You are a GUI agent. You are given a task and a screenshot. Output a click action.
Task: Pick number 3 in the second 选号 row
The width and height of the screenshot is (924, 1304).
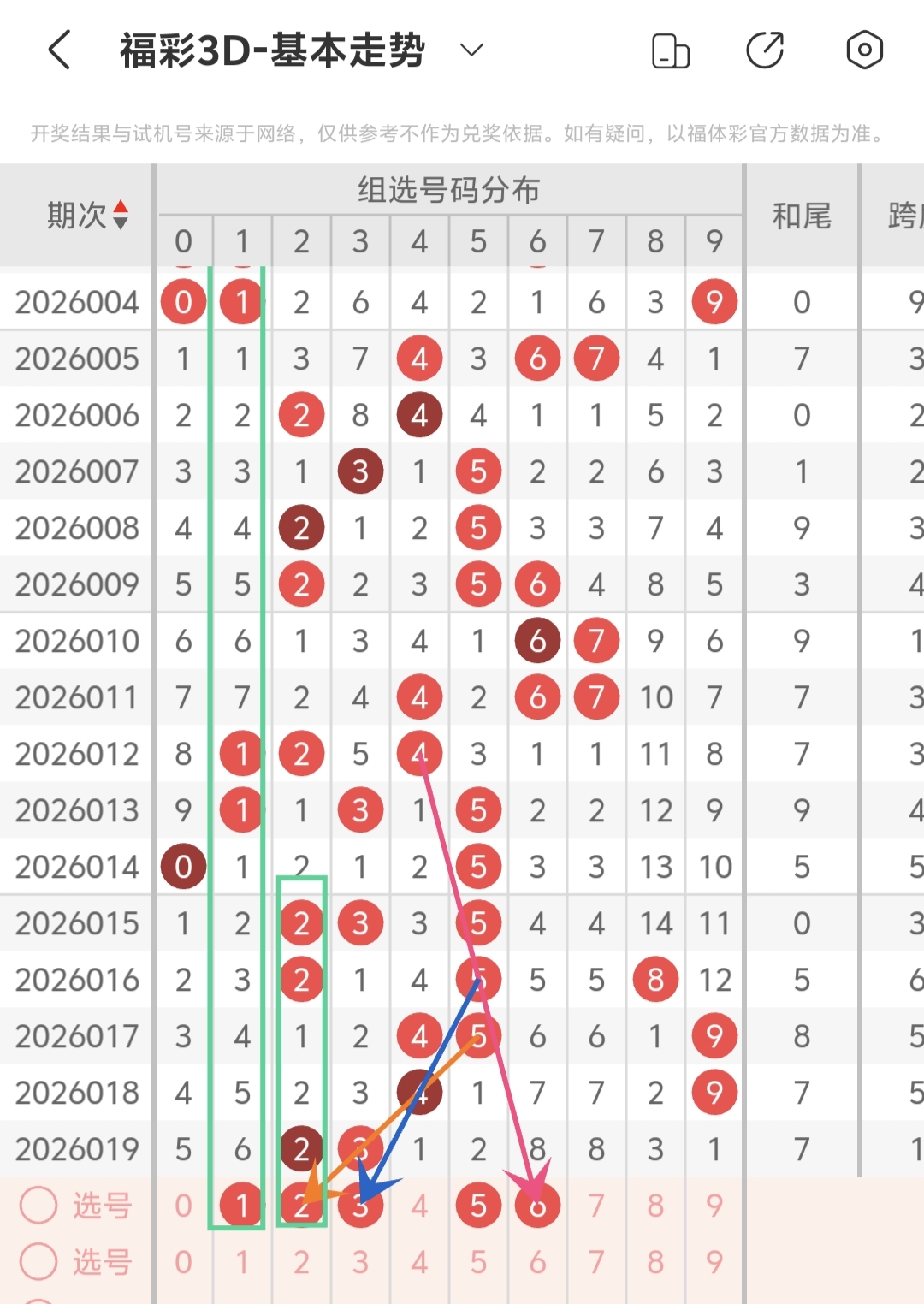click(x=360, y=1262)
